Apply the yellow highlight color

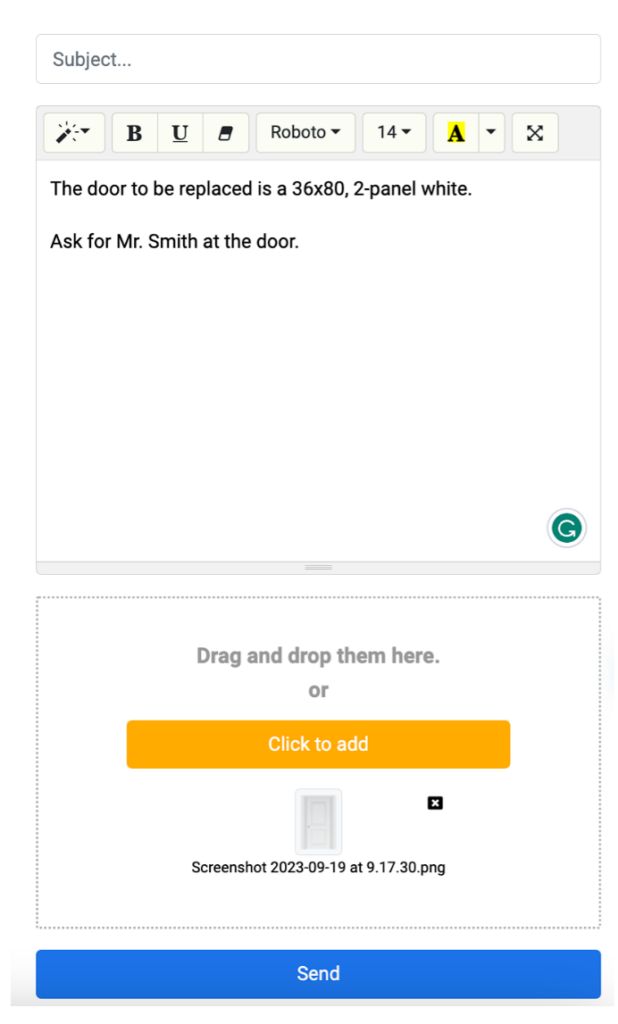tap(456, 133)
